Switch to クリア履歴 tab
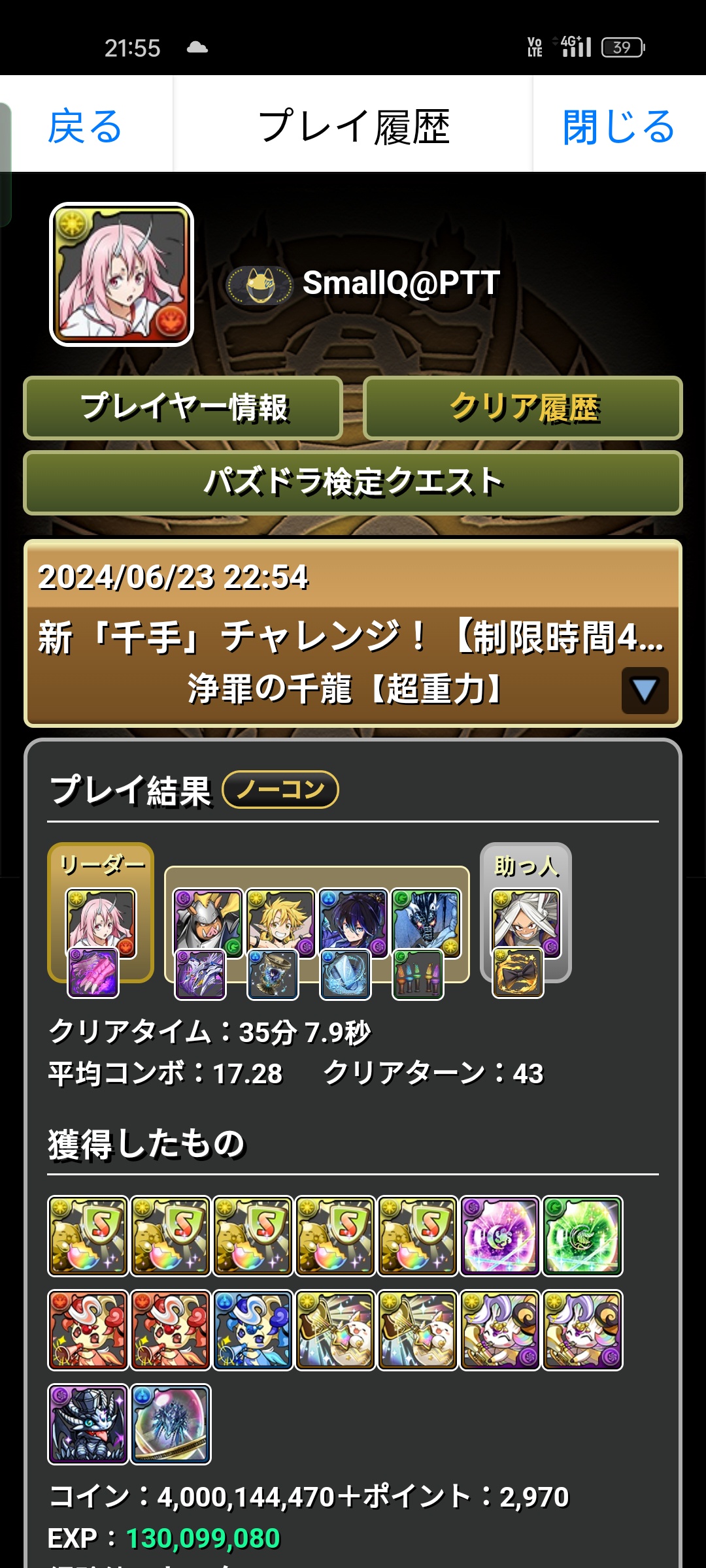 [523, 408]
